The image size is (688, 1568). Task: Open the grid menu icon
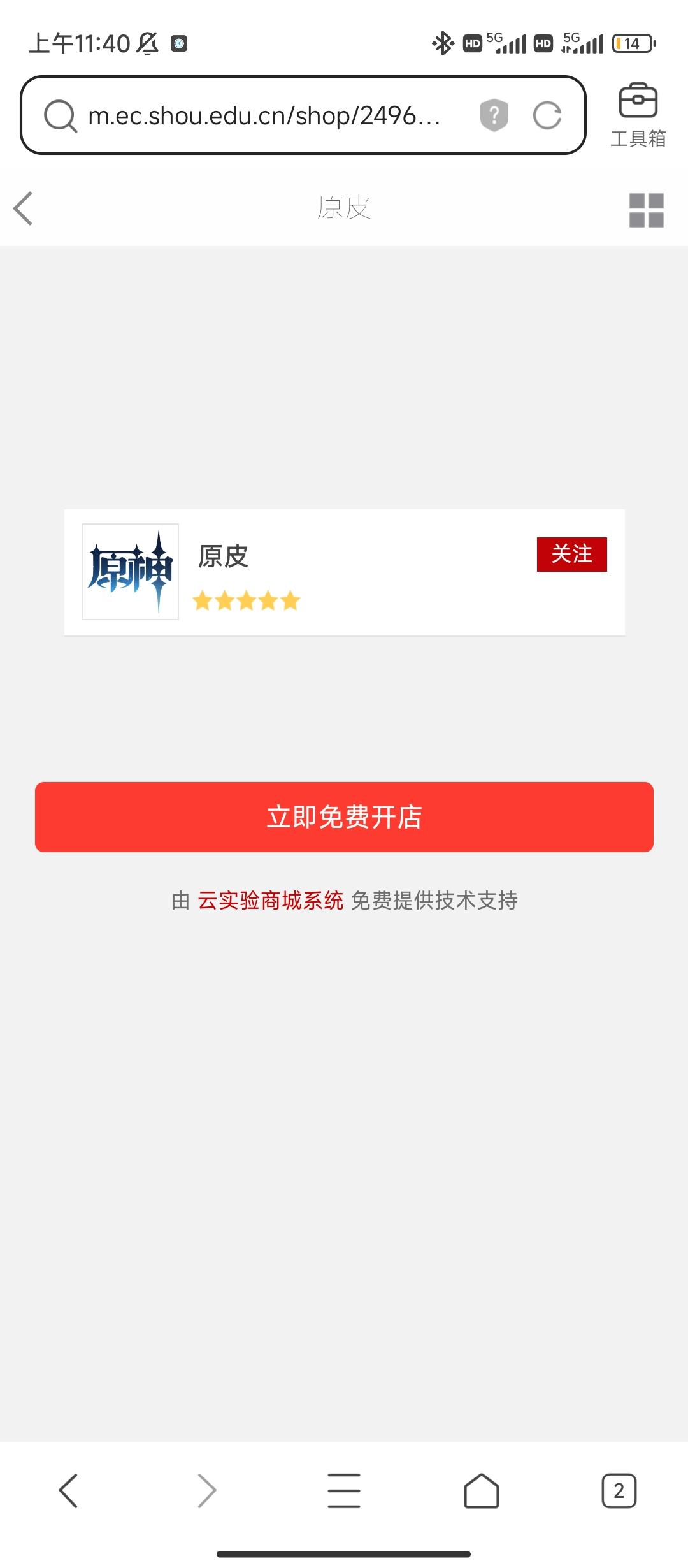[x=646, y=210]
